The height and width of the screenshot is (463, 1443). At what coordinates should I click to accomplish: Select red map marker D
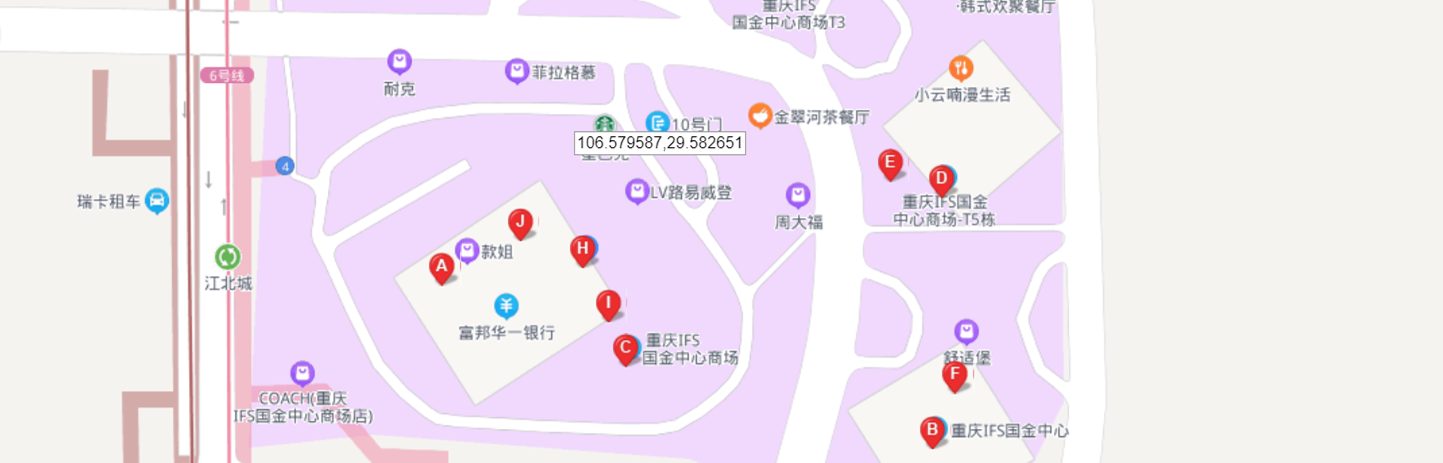pyautogui.click(x=941, y=180)
